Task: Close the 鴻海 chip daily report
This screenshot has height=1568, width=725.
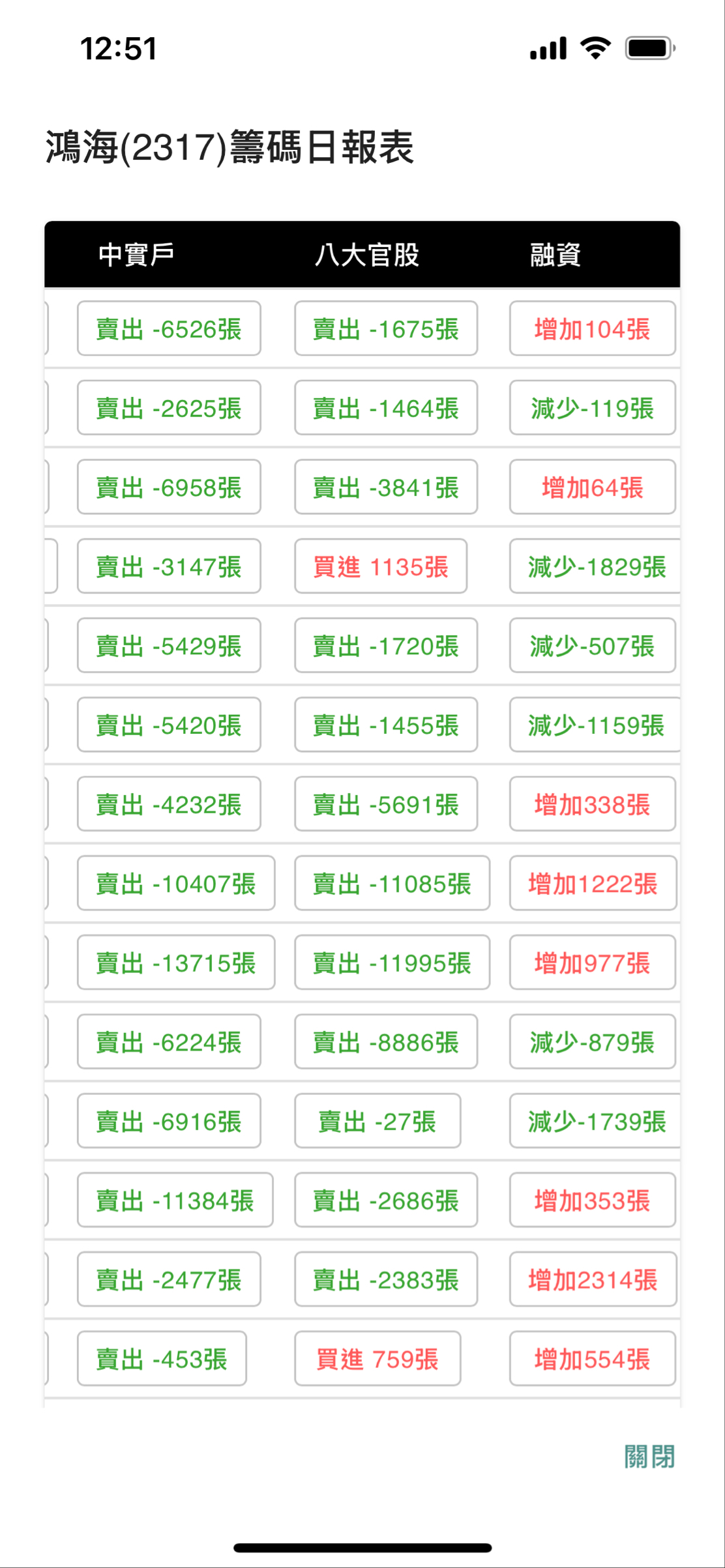Action: point(649,1456)
